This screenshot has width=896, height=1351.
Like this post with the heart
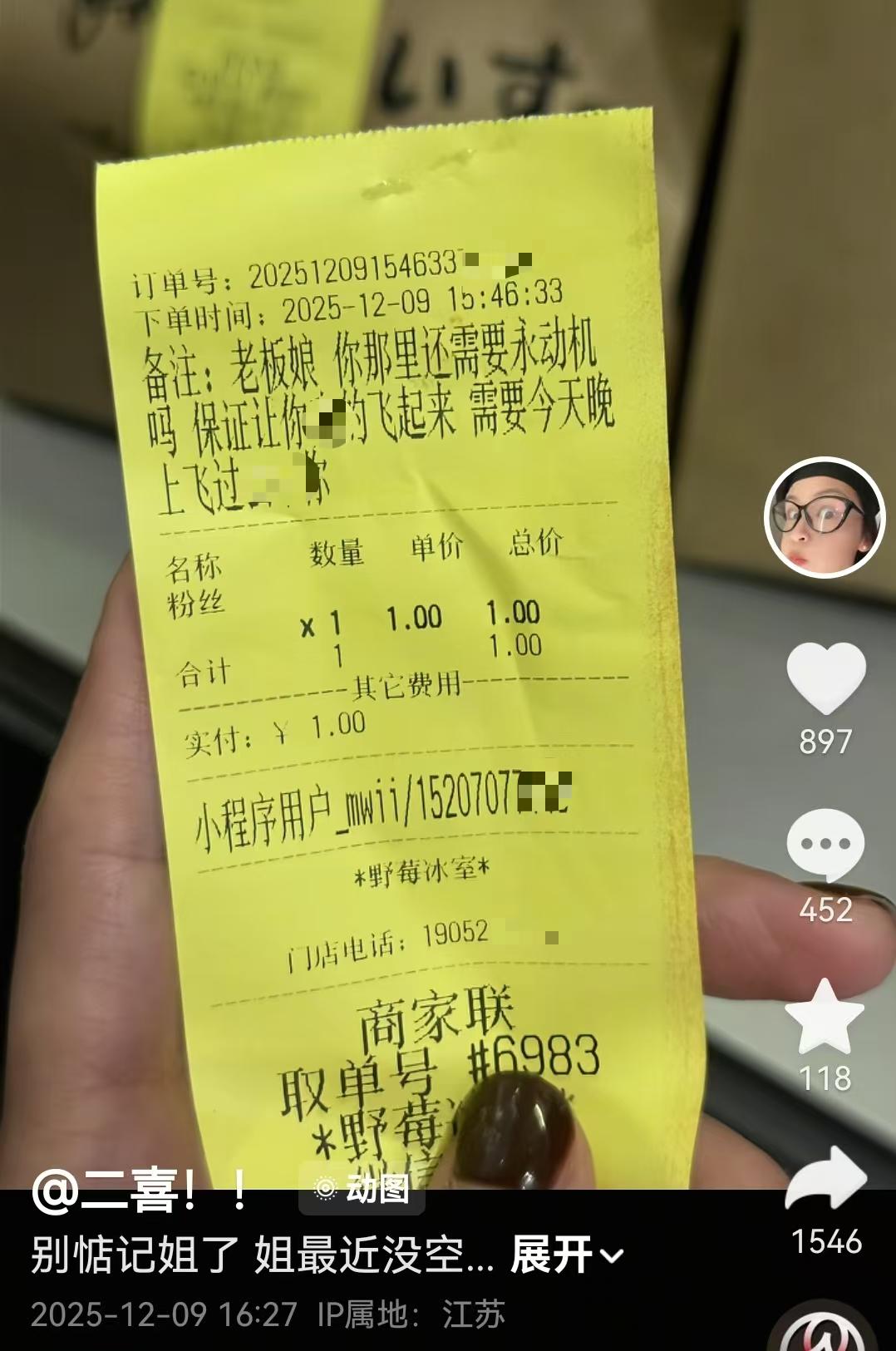click(x=825, y=677)
